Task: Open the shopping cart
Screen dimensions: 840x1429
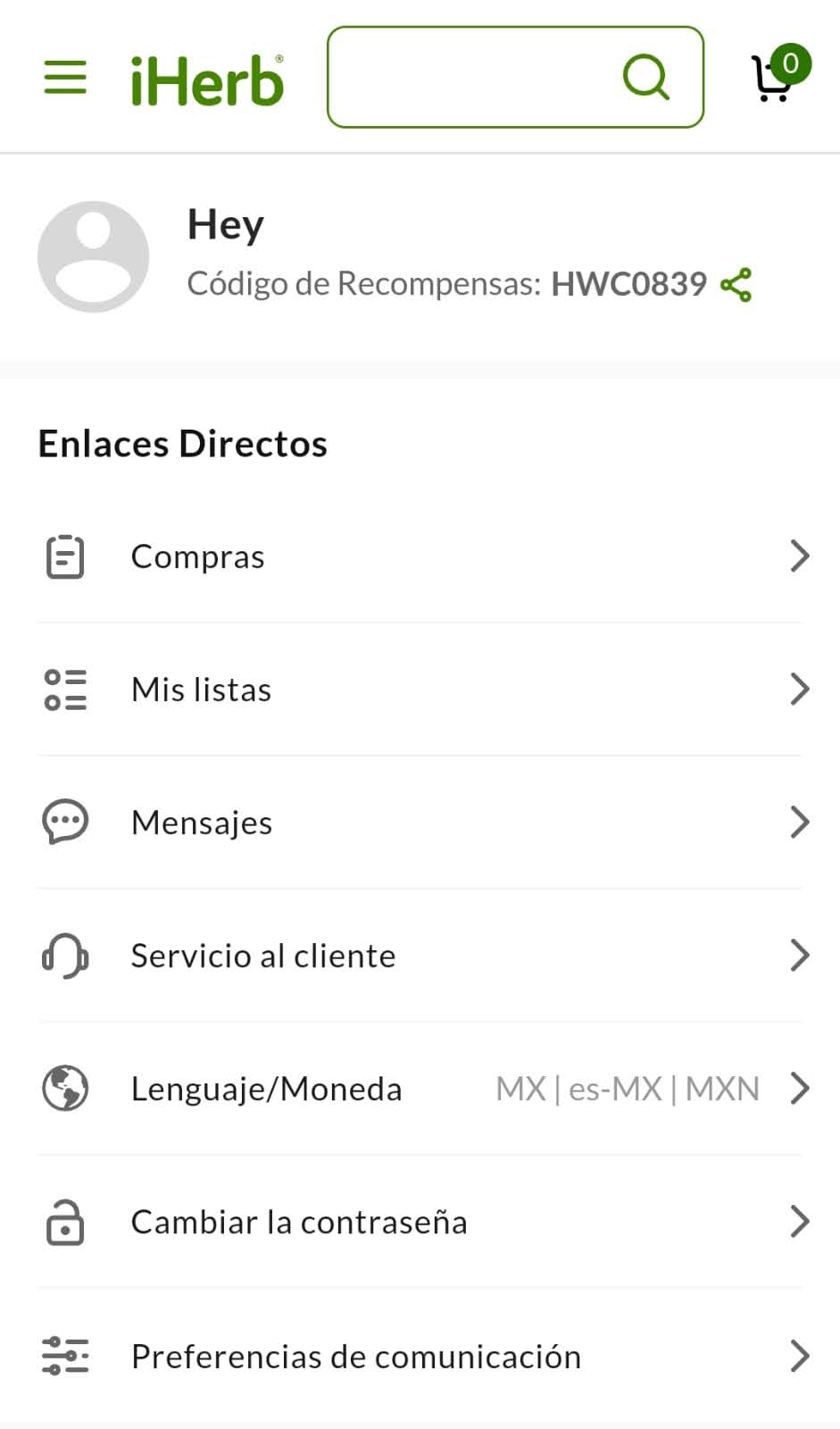Action: coord(775,76)
